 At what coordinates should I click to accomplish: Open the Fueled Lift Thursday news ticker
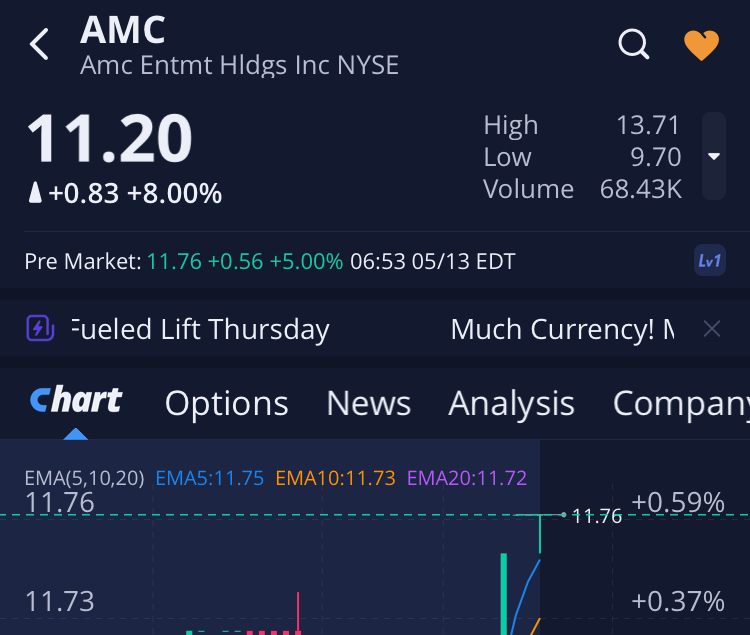pyautogui.click(x=200, y=329)
